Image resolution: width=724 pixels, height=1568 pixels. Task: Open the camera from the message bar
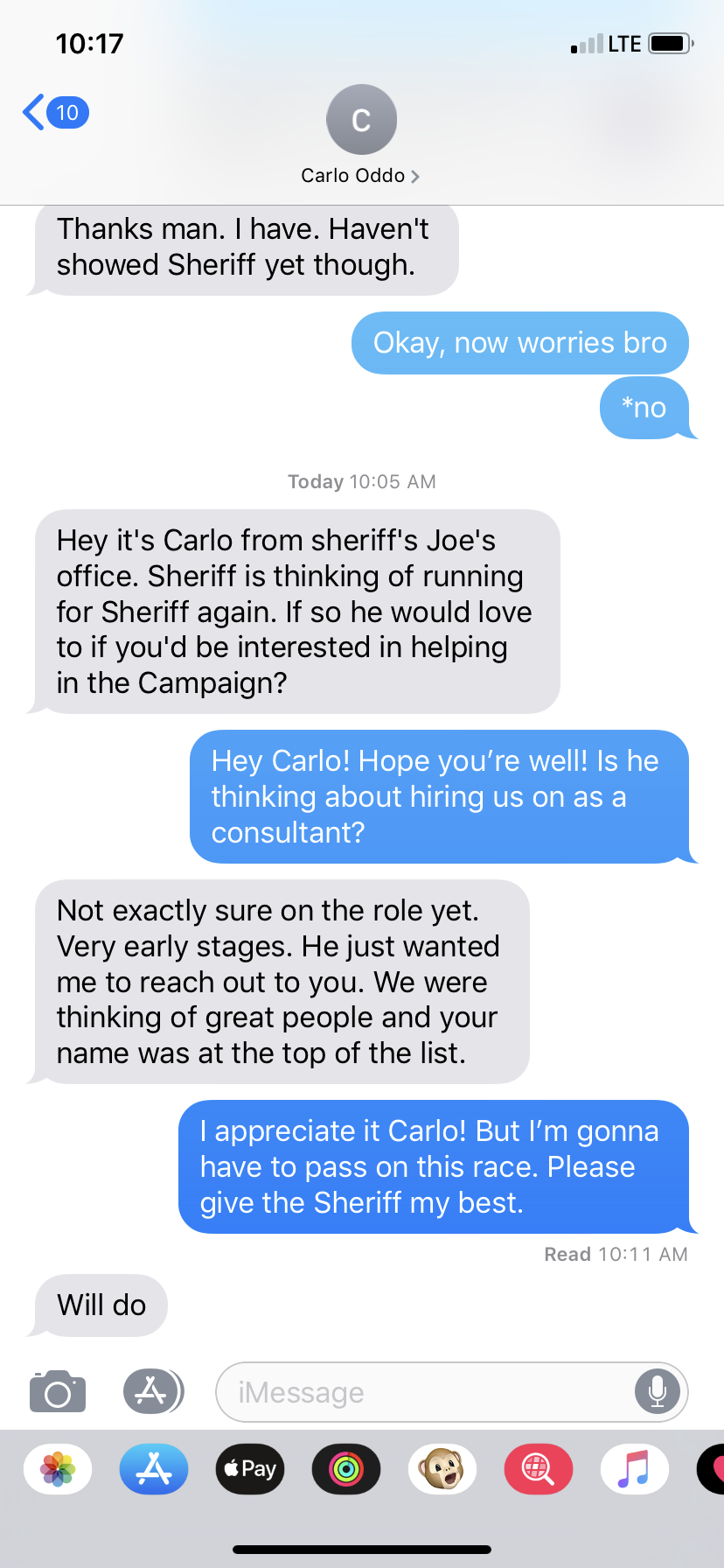pos(56,1391)
